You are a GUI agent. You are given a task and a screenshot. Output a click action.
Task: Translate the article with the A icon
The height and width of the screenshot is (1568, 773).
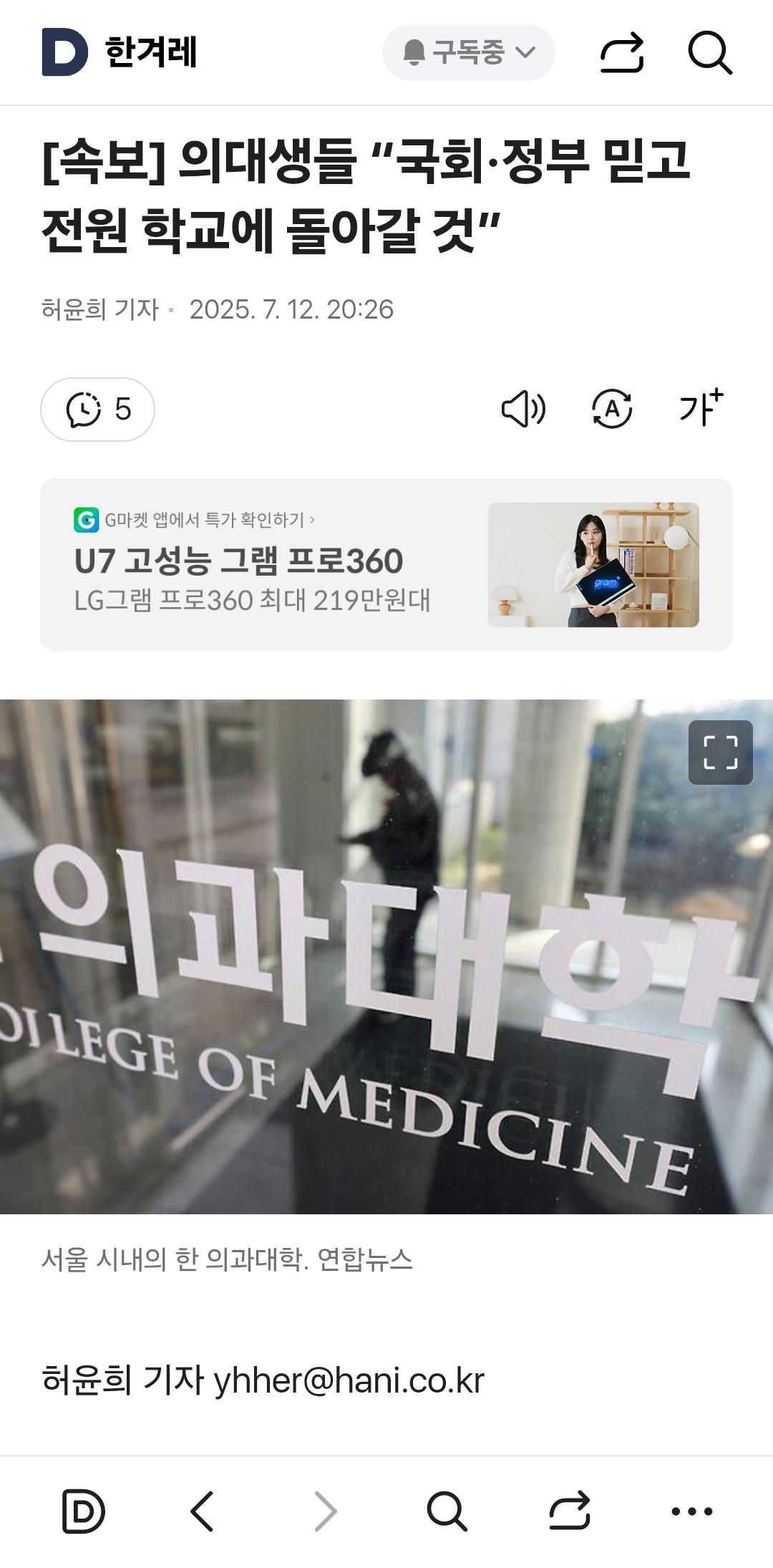click(612, 410)
